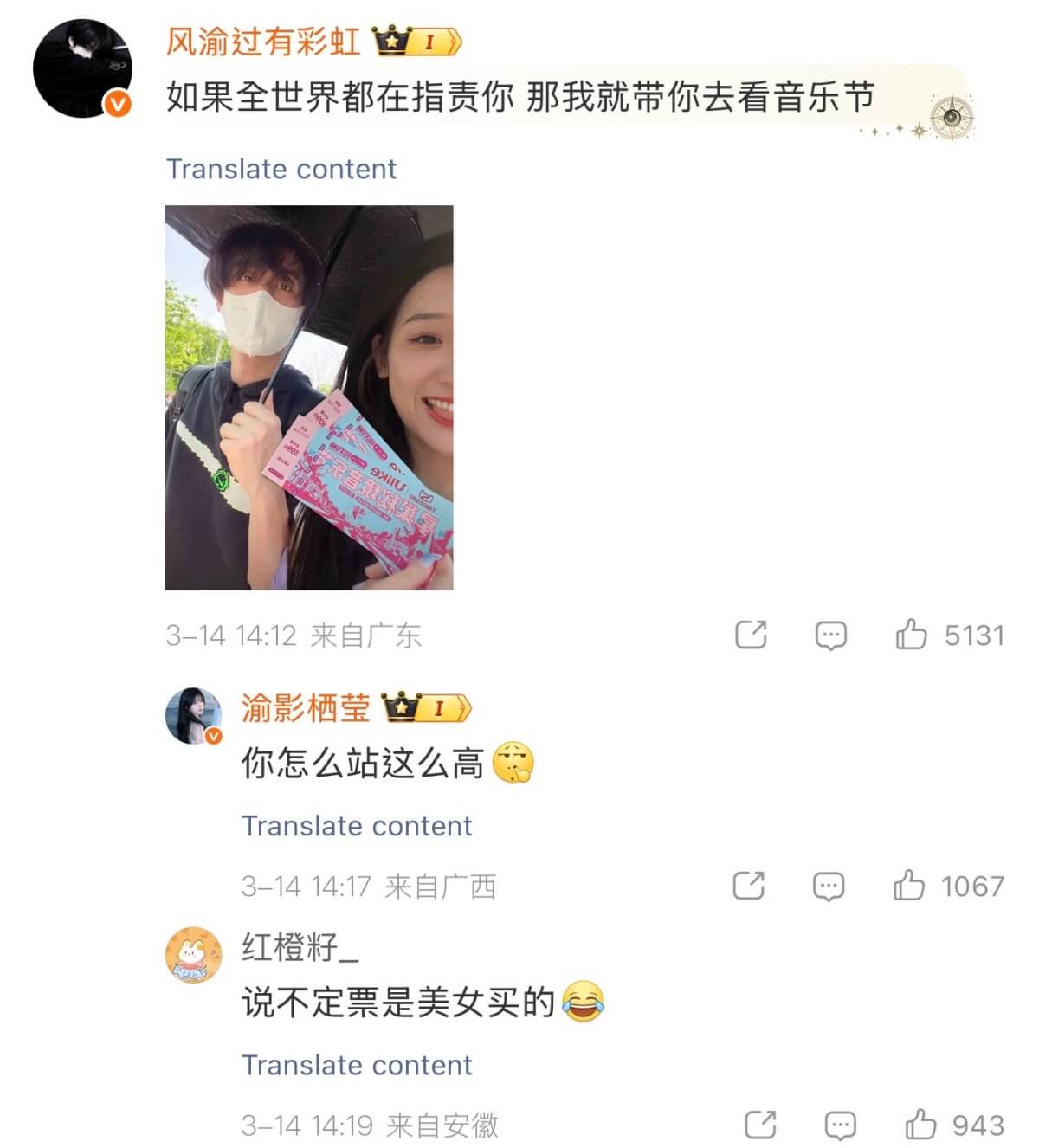This screenshot has height=1148, width=1039.
Task: Share 风渝过有彩虹's comment
Action: point(751,635)
